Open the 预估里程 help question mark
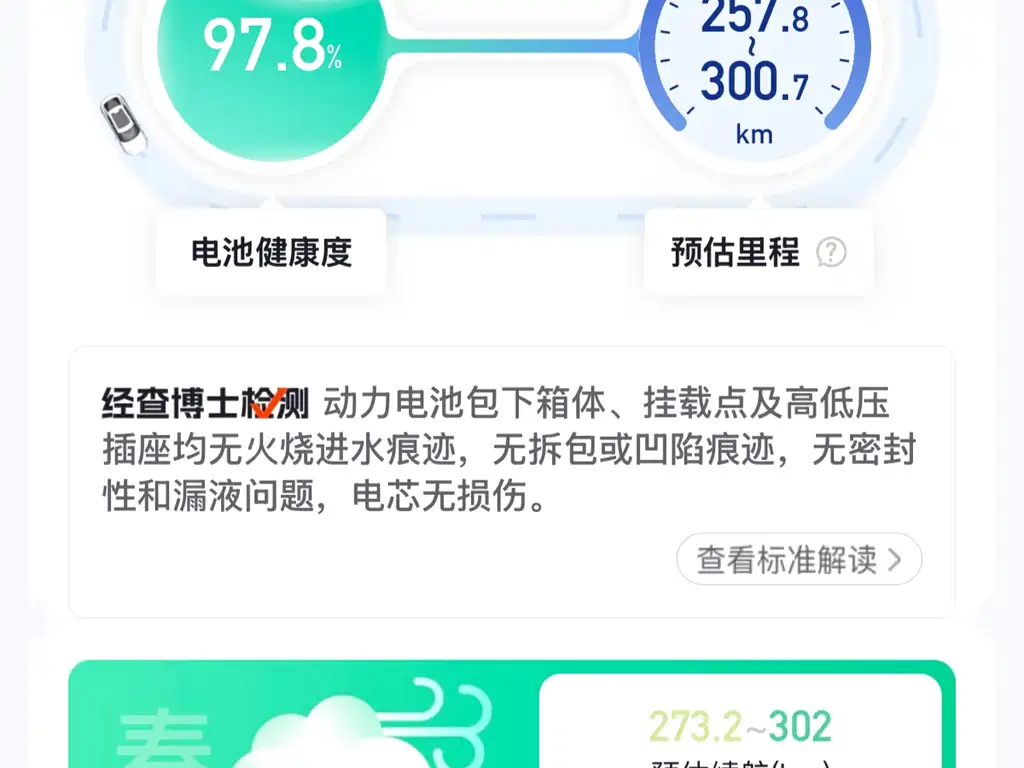This screenshot has width=1024, height=768. click(831, 253)
